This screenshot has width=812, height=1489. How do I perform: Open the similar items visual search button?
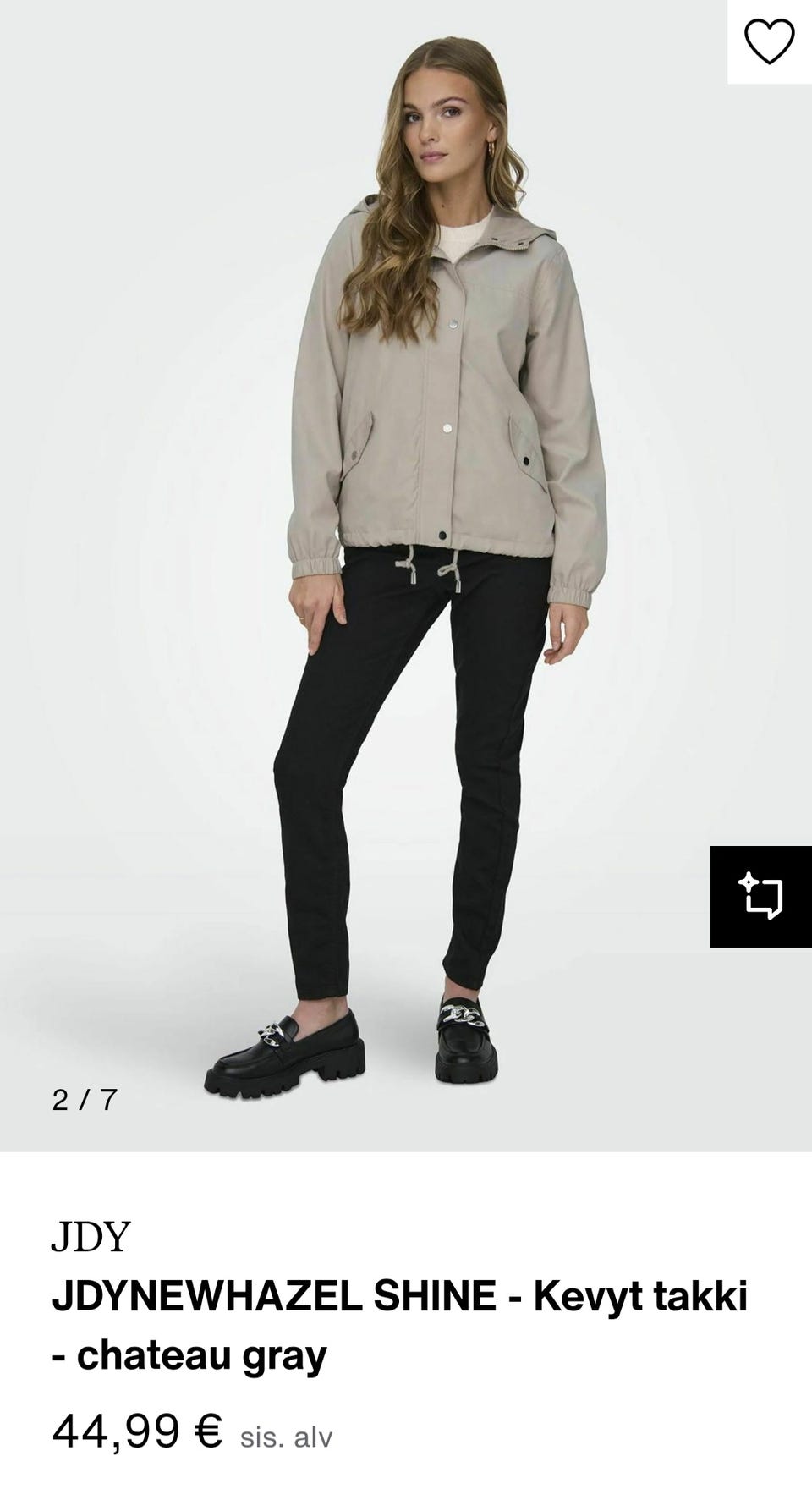[x=761, y=896]
